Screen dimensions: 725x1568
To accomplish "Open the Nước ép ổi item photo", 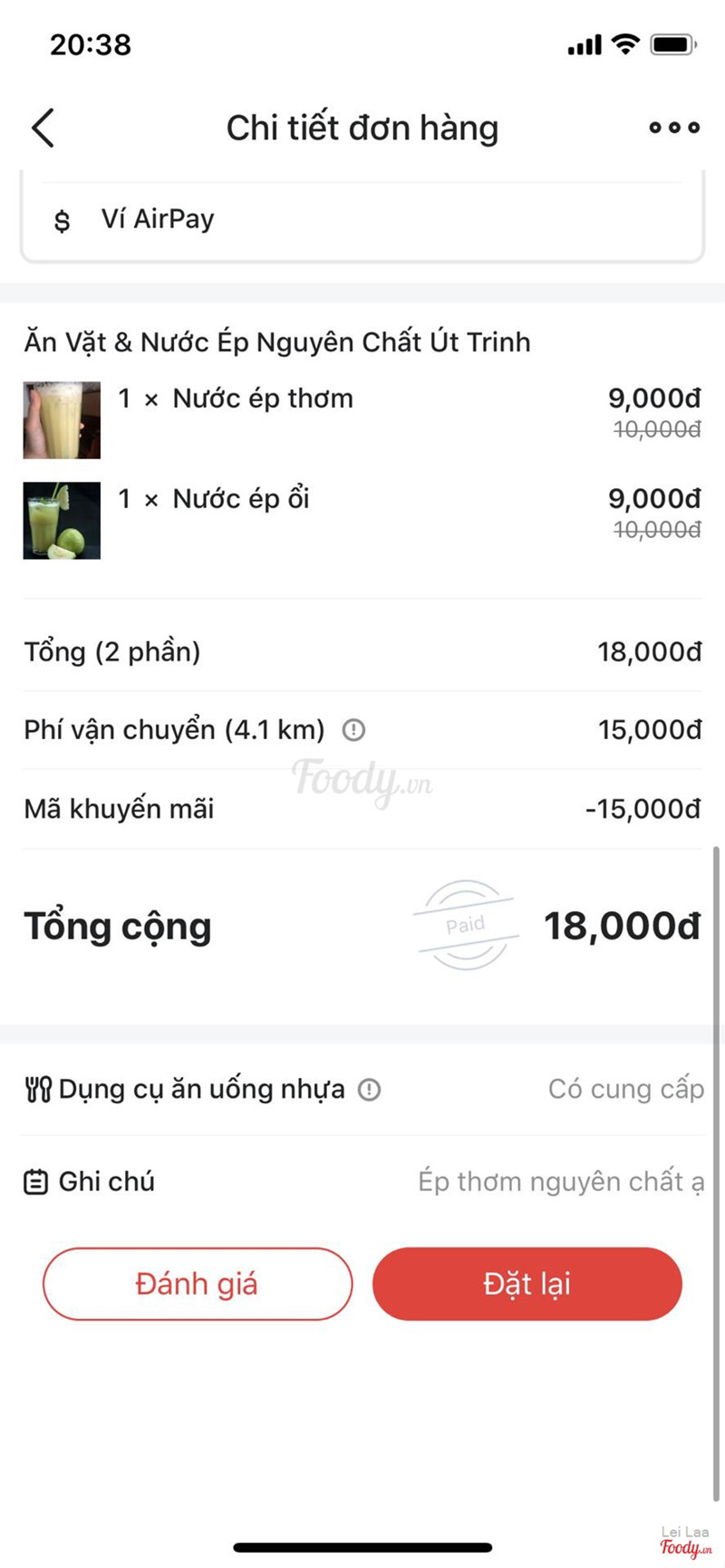I will [62, 521].
